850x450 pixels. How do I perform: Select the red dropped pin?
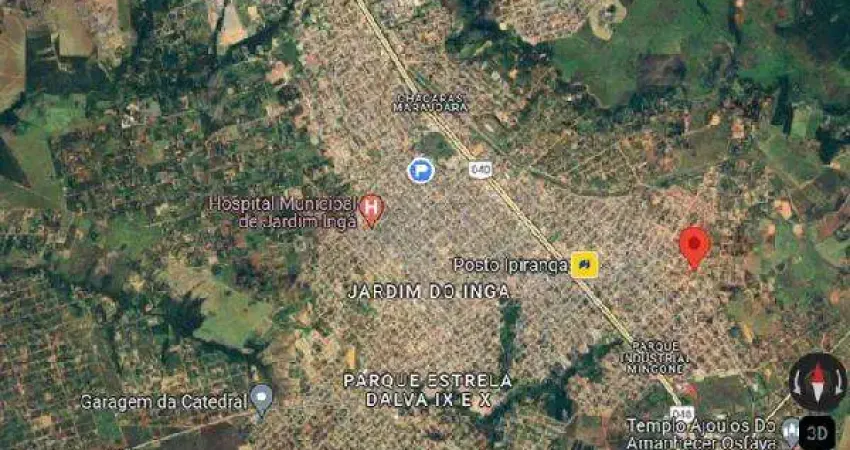point(694,245)
